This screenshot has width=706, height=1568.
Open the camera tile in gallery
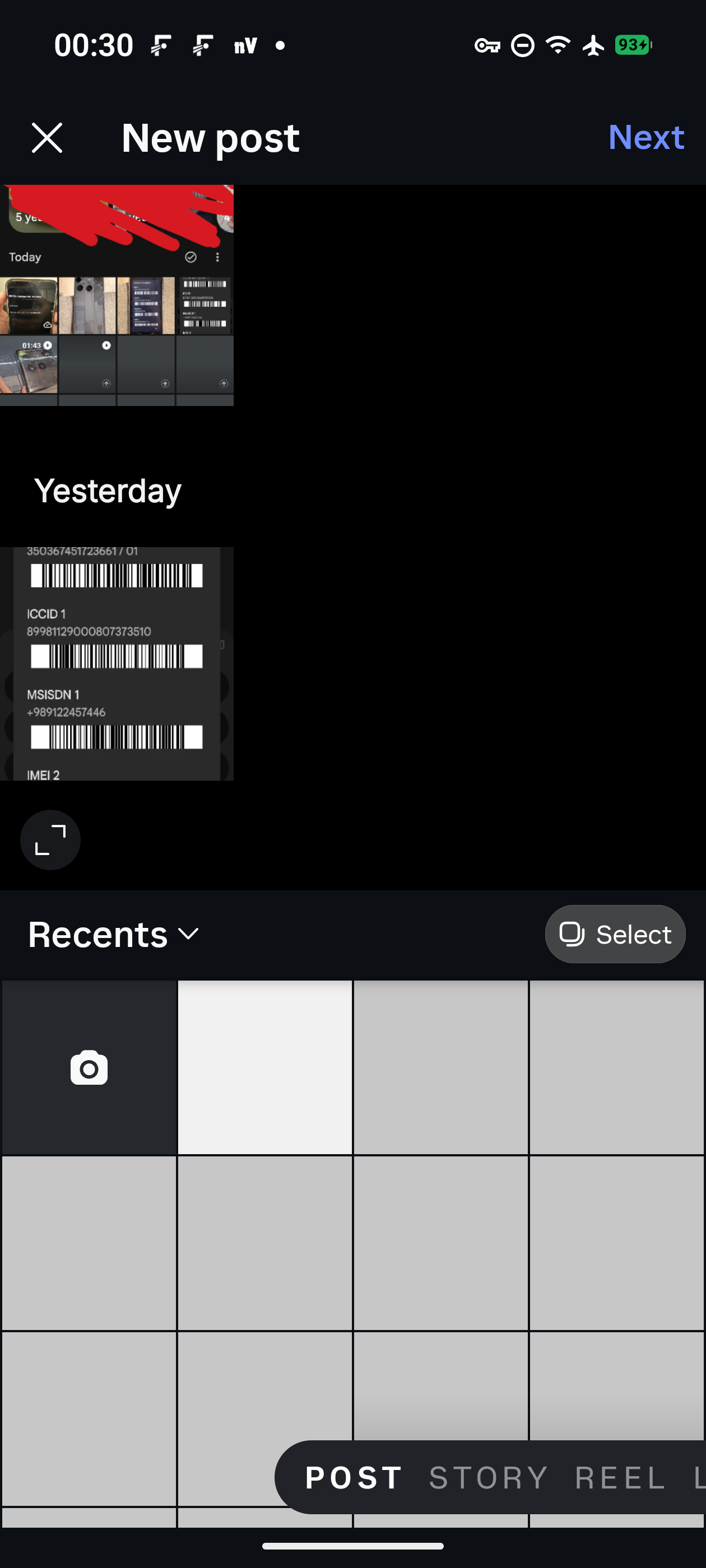(x=89, y=1067)
